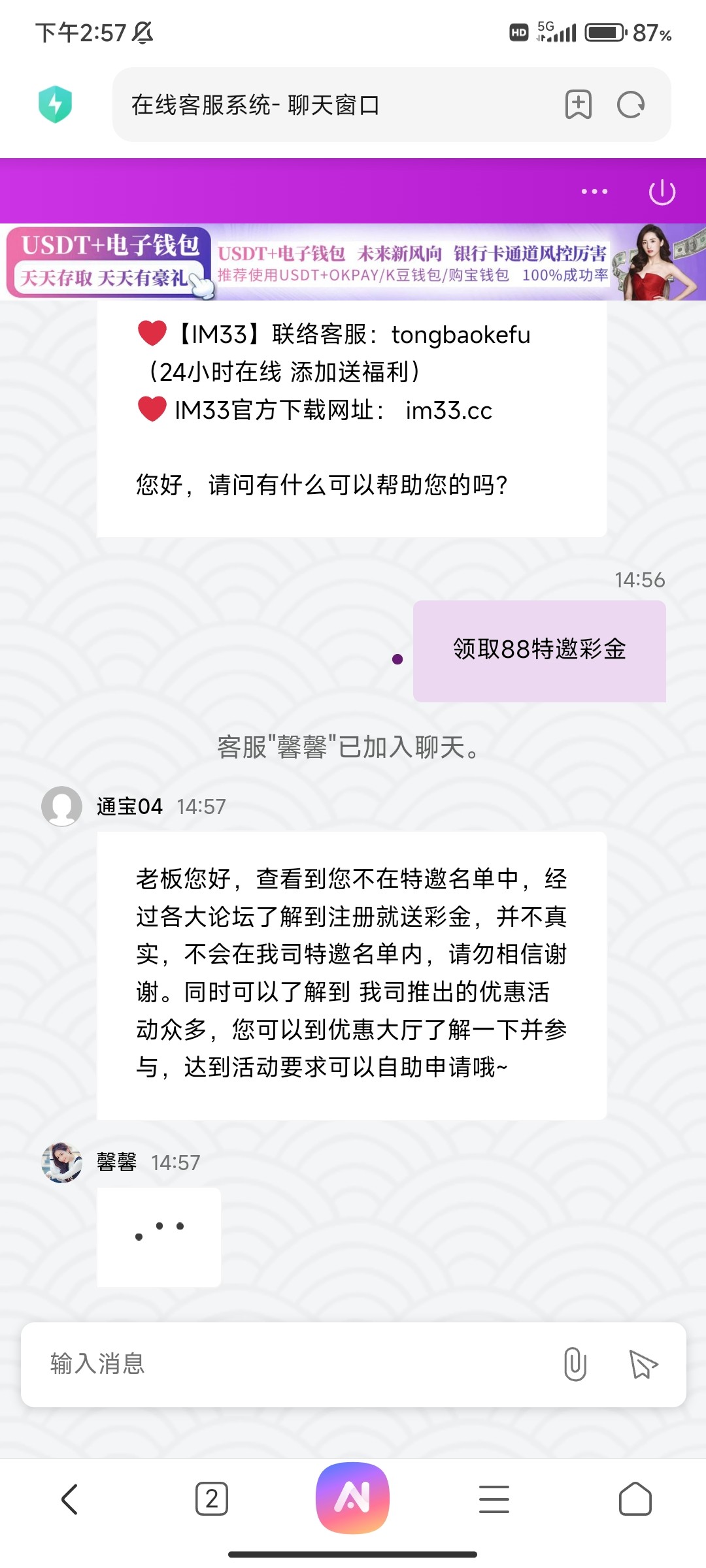End the chat with the power icon
706x1568 pixels.
click(x=662, y=192)
